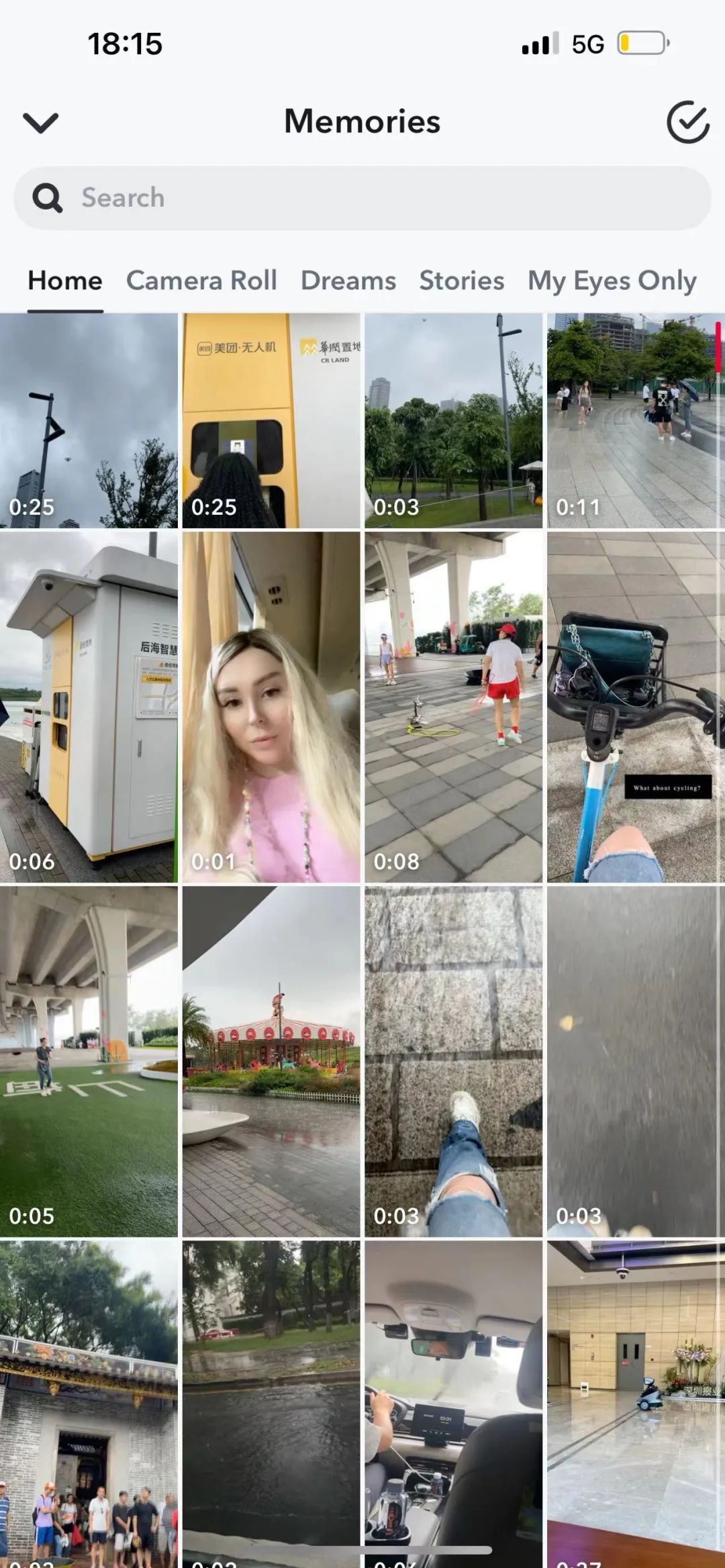725x1568 pixels.
Task: Collapse Memories with the down chevron
Action: point(40,123)
